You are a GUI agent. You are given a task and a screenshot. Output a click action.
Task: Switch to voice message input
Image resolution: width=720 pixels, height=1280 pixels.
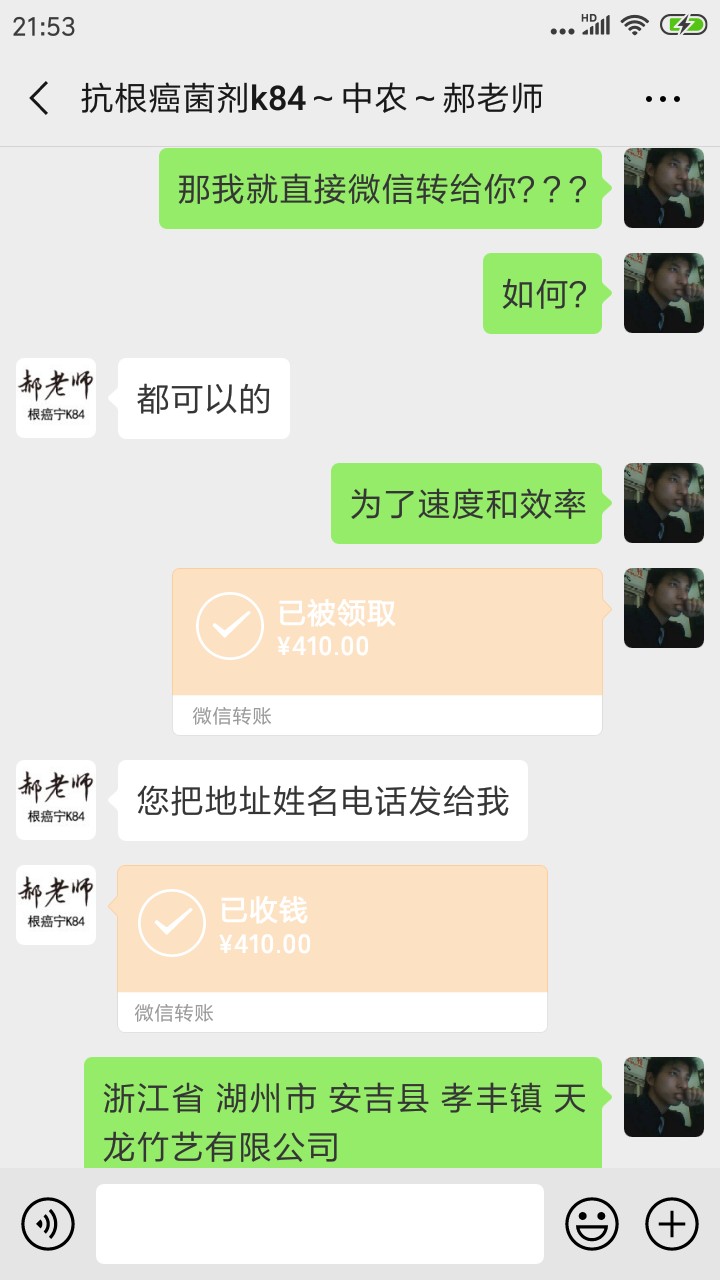point(48,1224)
